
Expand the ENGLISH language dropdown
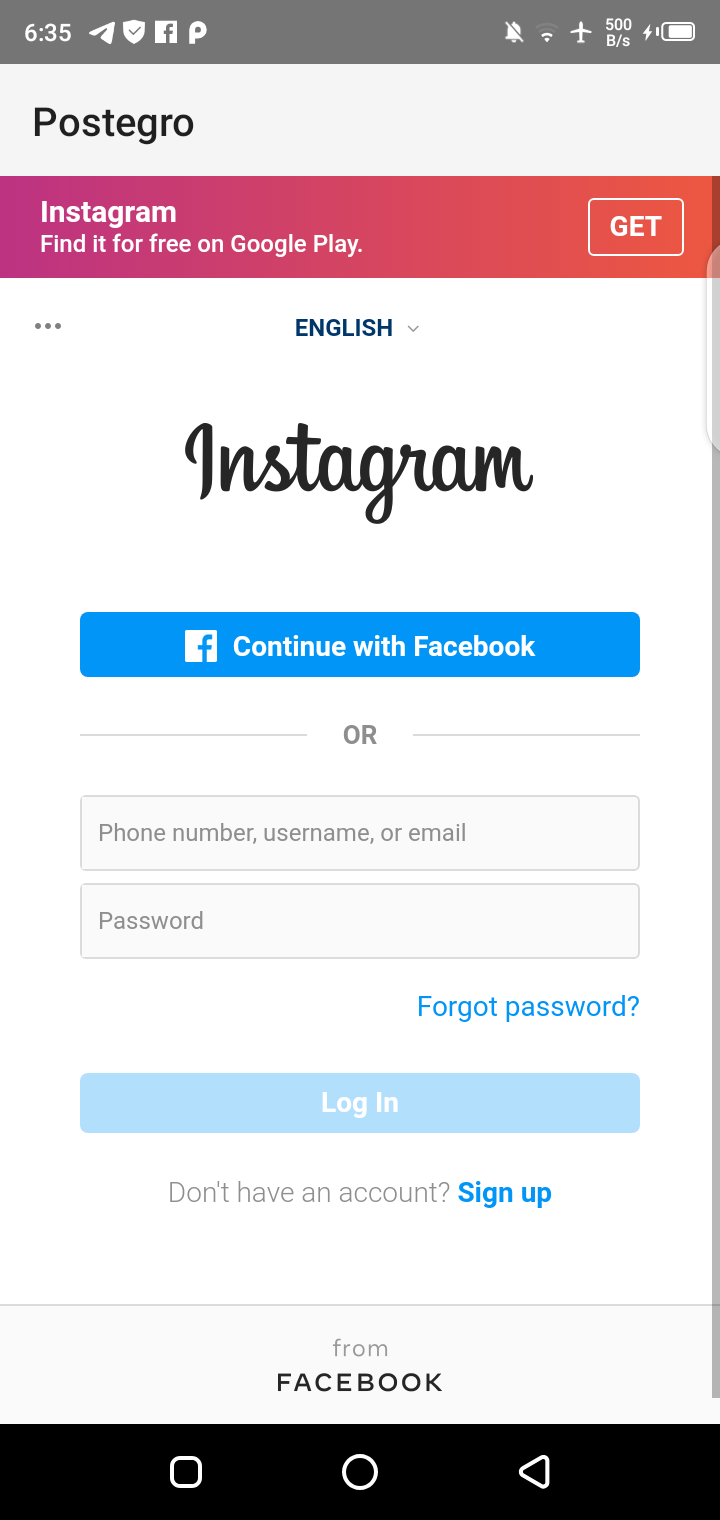[x=357, y=328]
